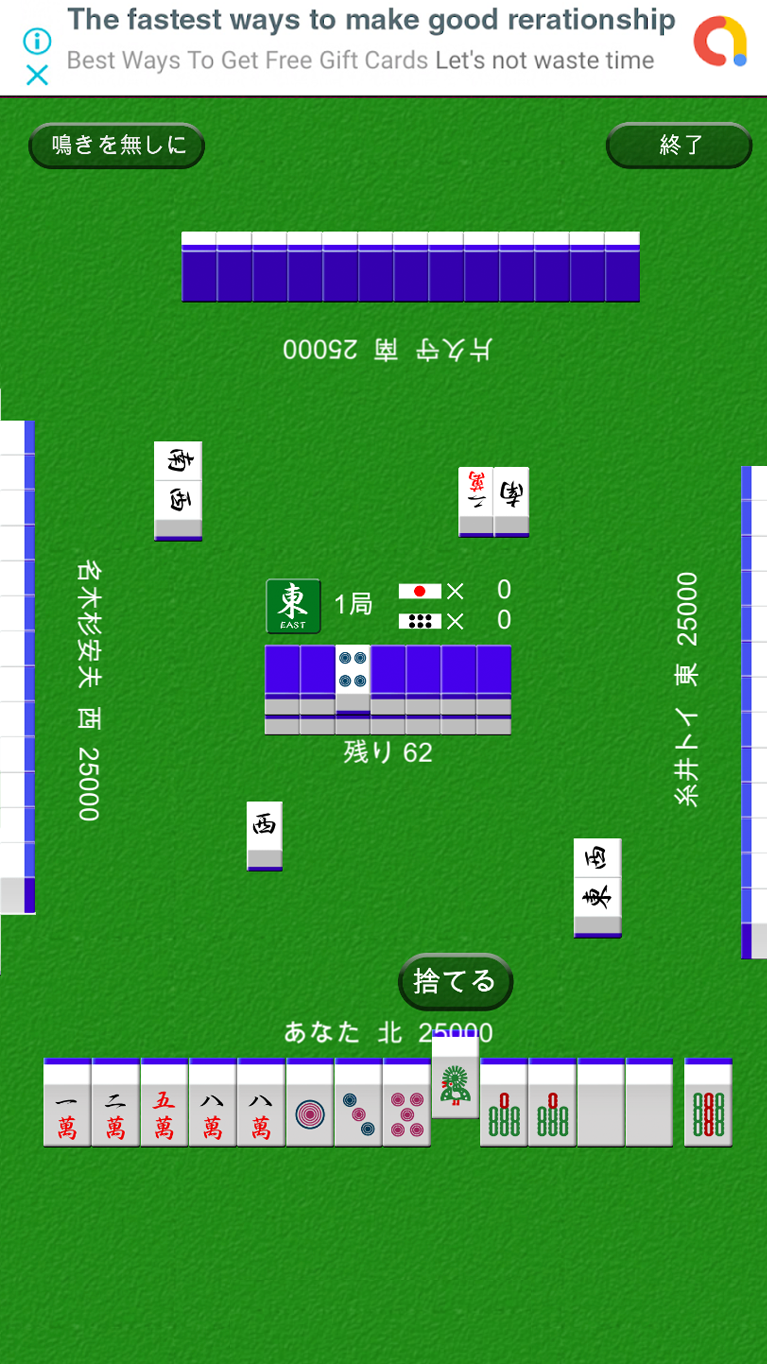
Task: Select the 二萬 tile in hand
Action: (116, 1102)
